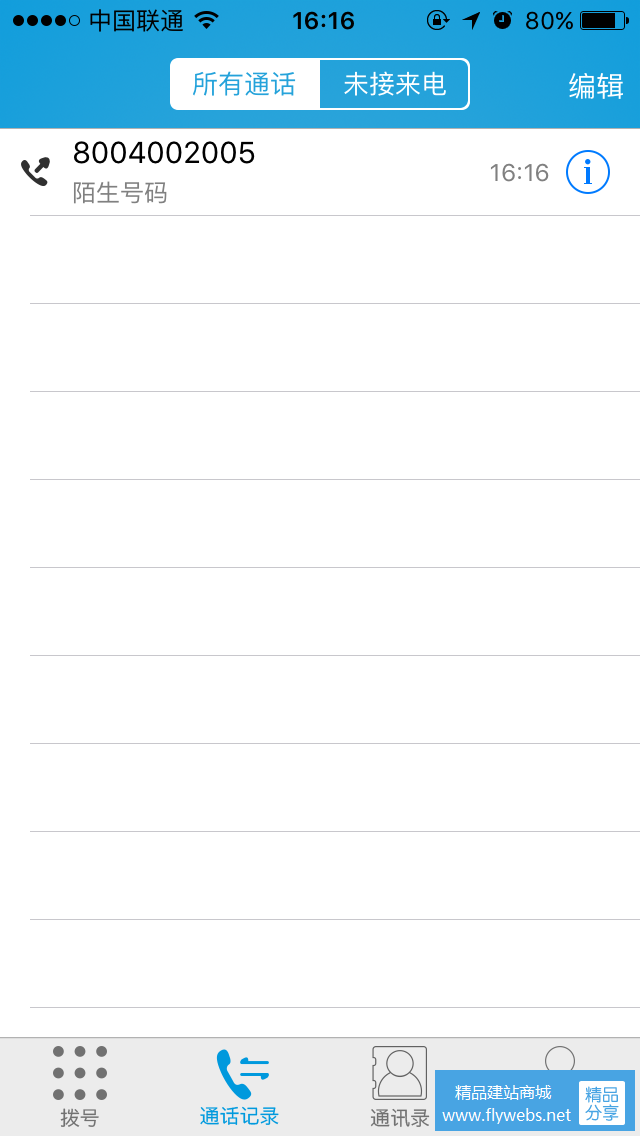This screenshot has height=1136, width=640.
Task: Go to the 通讯录 tab
Action: [399, 1086]
